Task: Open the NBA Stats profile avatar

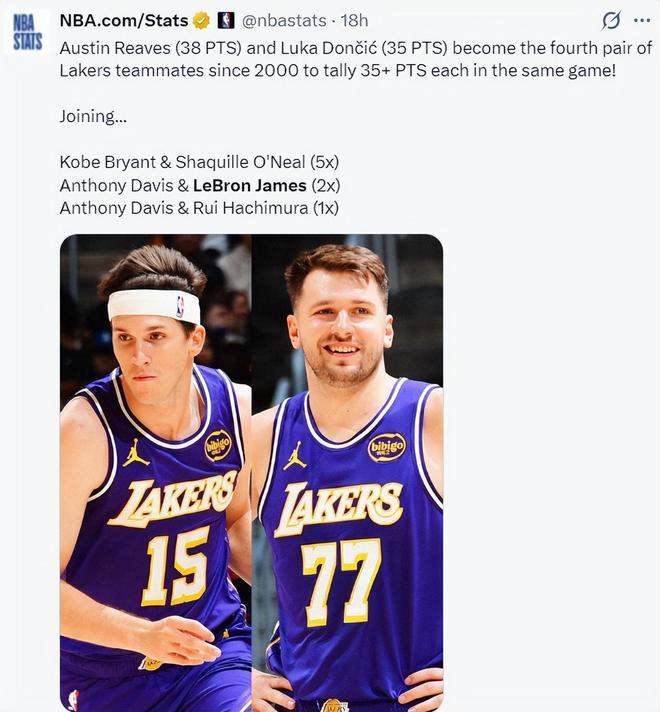Action: (x=27, y=30)
